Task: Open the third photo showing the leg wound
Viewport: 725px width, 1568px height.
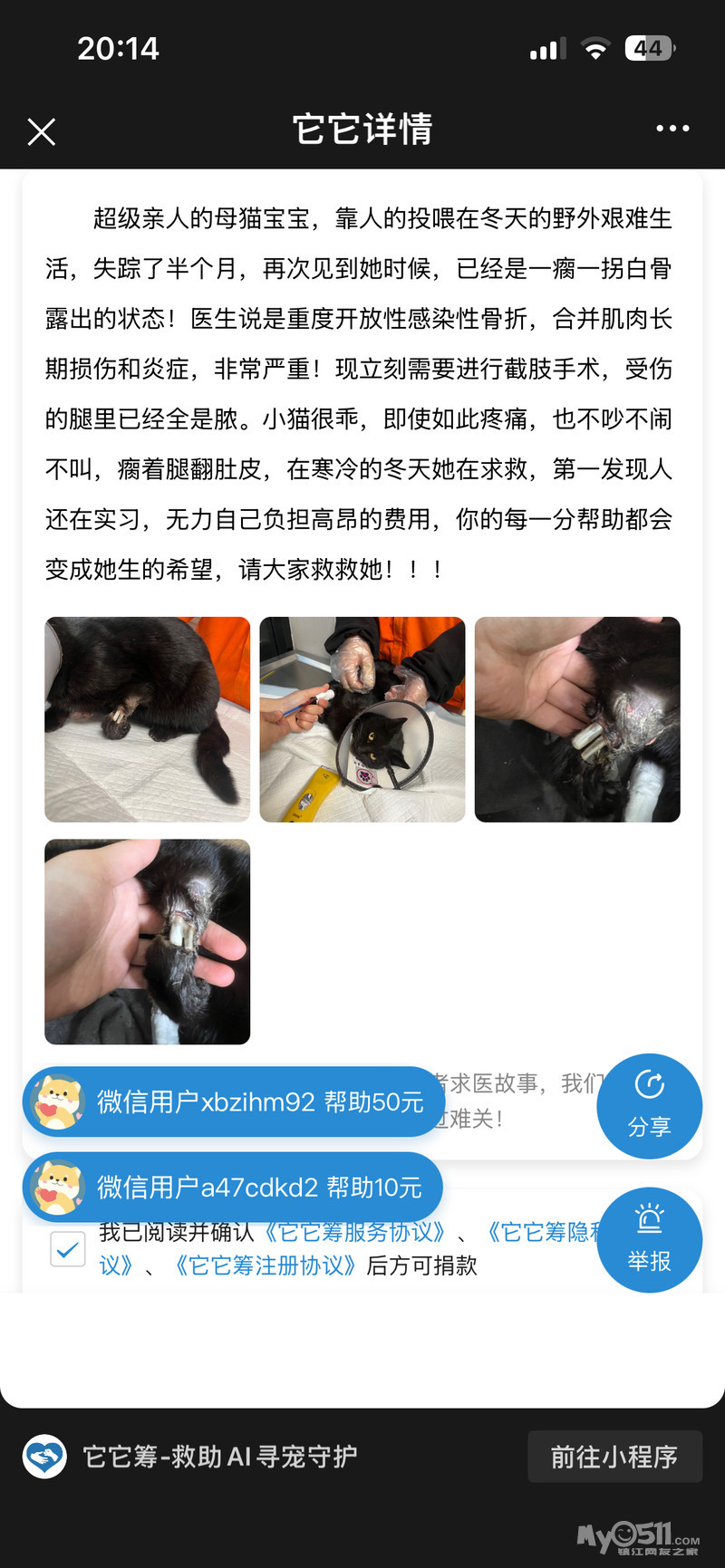Action: tap(577, 719)
